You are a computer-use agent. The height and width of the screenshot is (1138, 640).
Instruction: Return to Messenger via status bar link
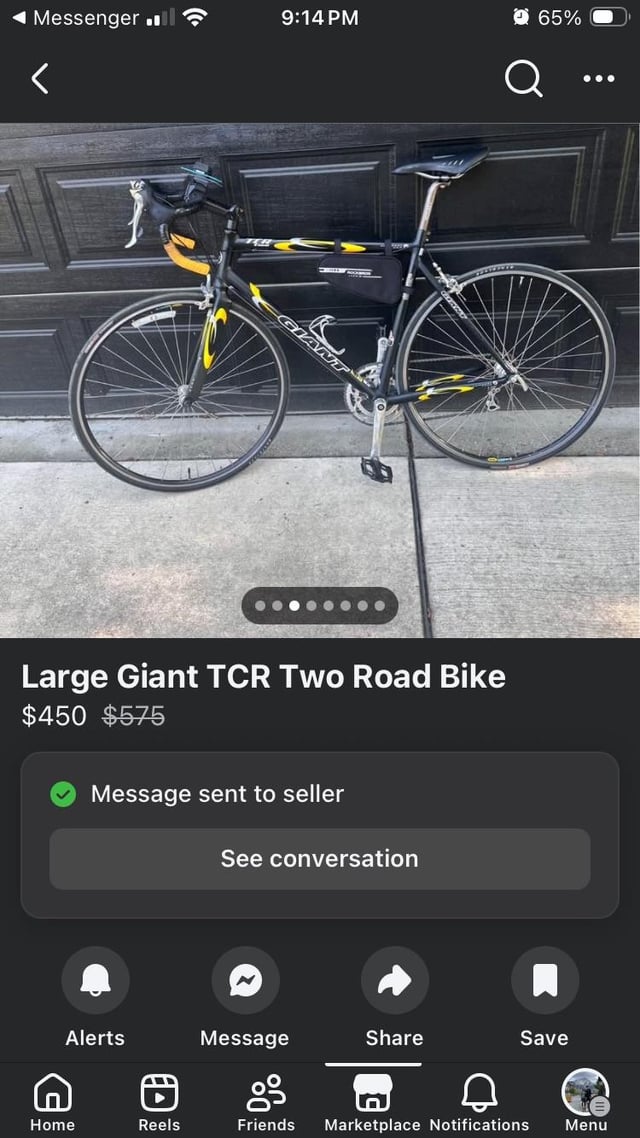point(75,18)
